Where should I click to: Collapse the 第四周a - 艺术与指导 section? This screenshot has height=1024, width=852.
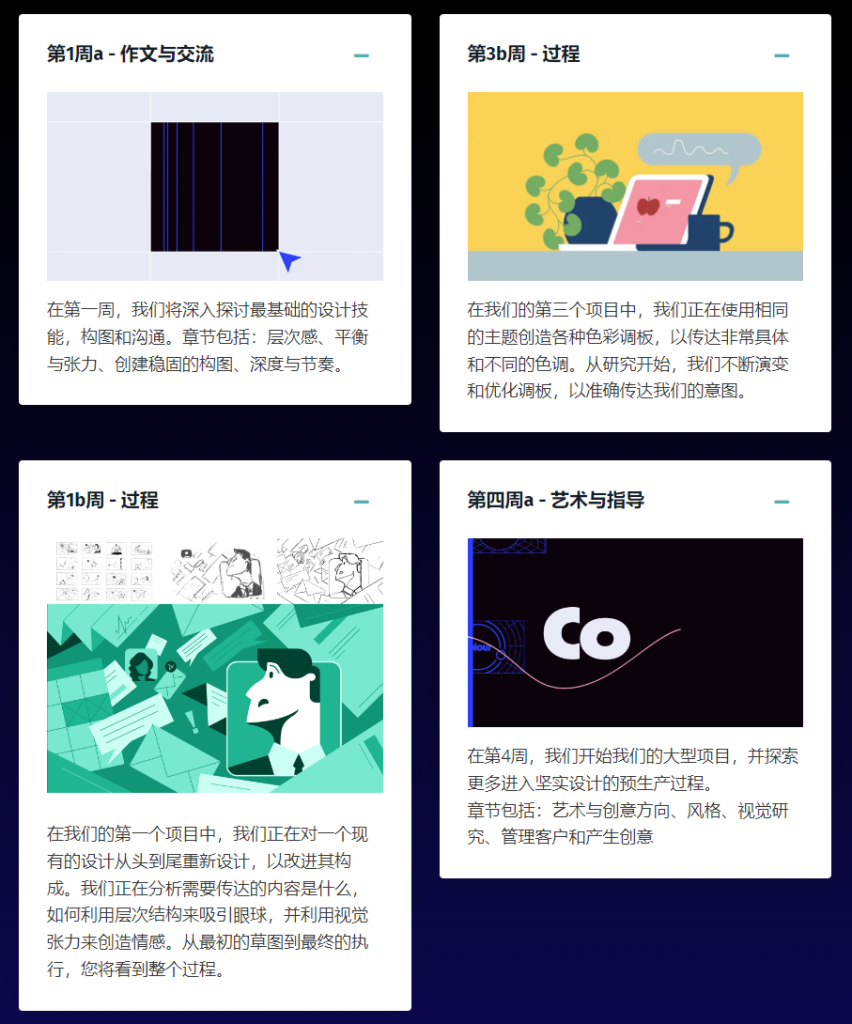[781, 501]
